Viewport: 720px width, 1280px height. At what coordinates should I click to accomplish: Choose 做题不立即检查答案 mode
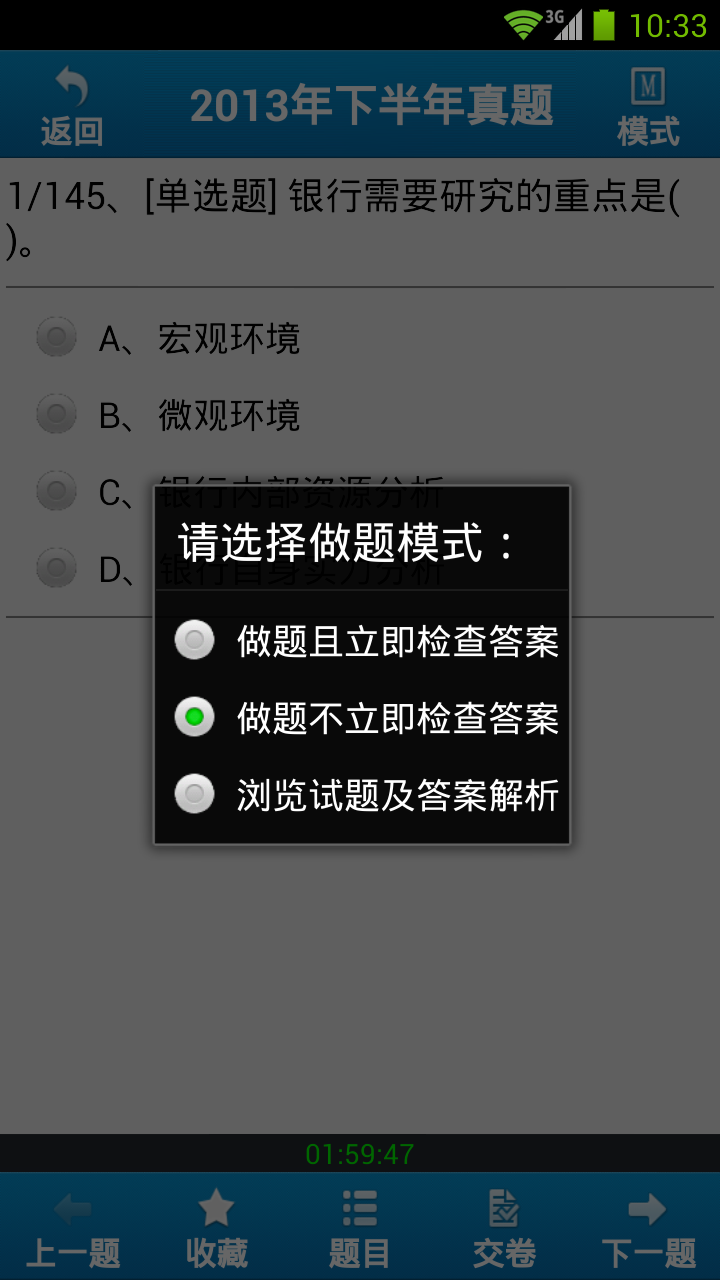pyautogui.click(x=362, y=718)
